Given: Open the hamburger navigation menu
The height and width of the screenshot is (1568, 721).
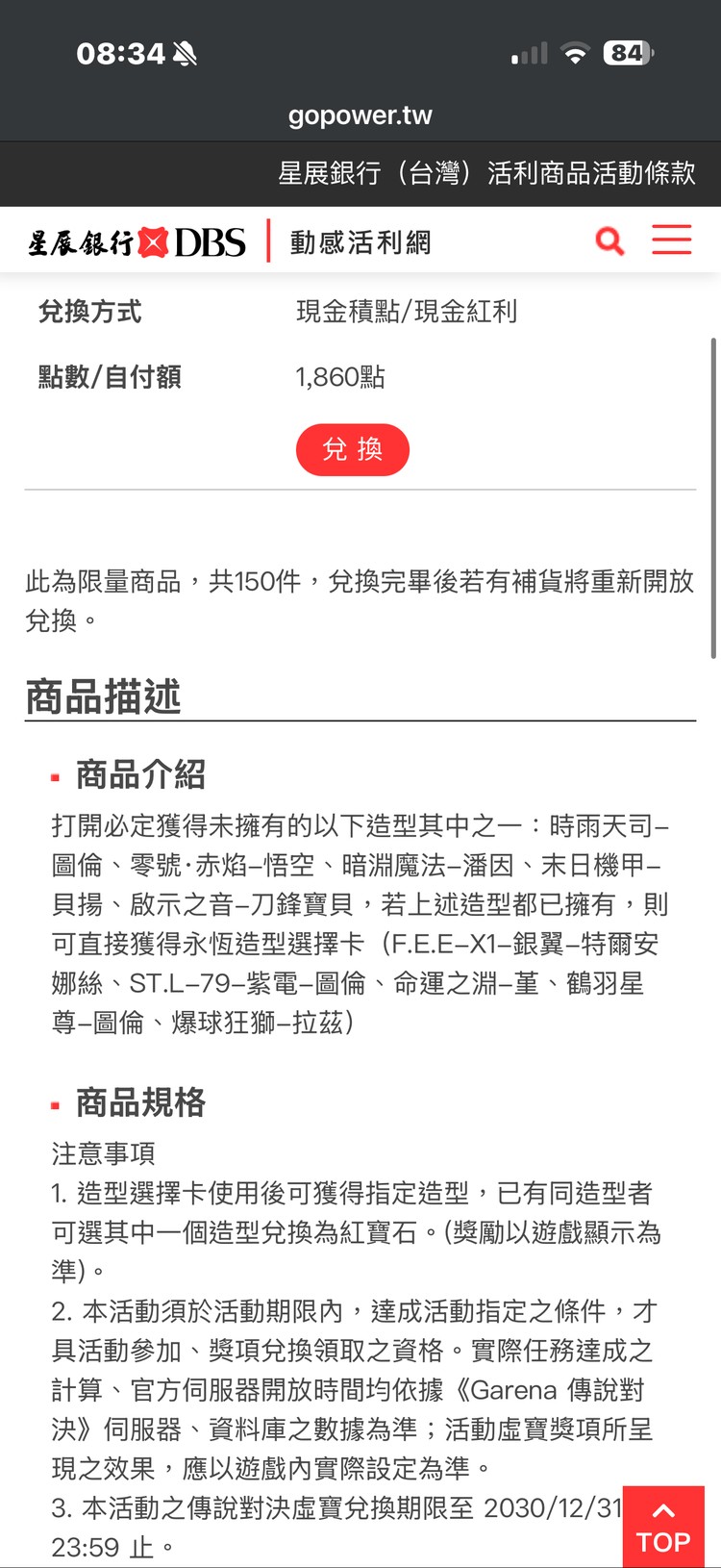Looking at the screenshot, I should [671, 240].
